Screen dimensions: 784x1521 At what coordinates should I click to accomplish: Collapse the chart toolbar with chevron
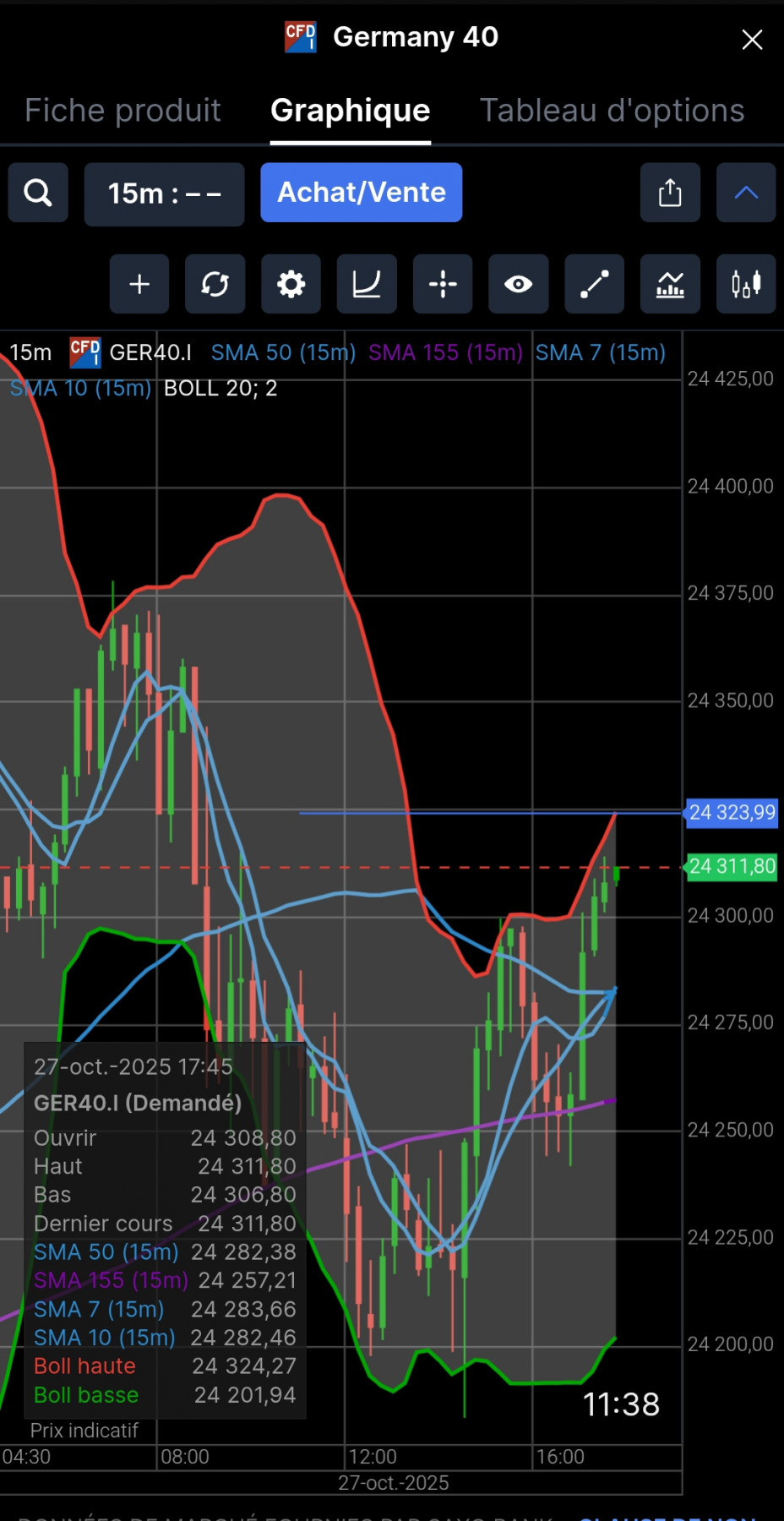tap(746, 193)
